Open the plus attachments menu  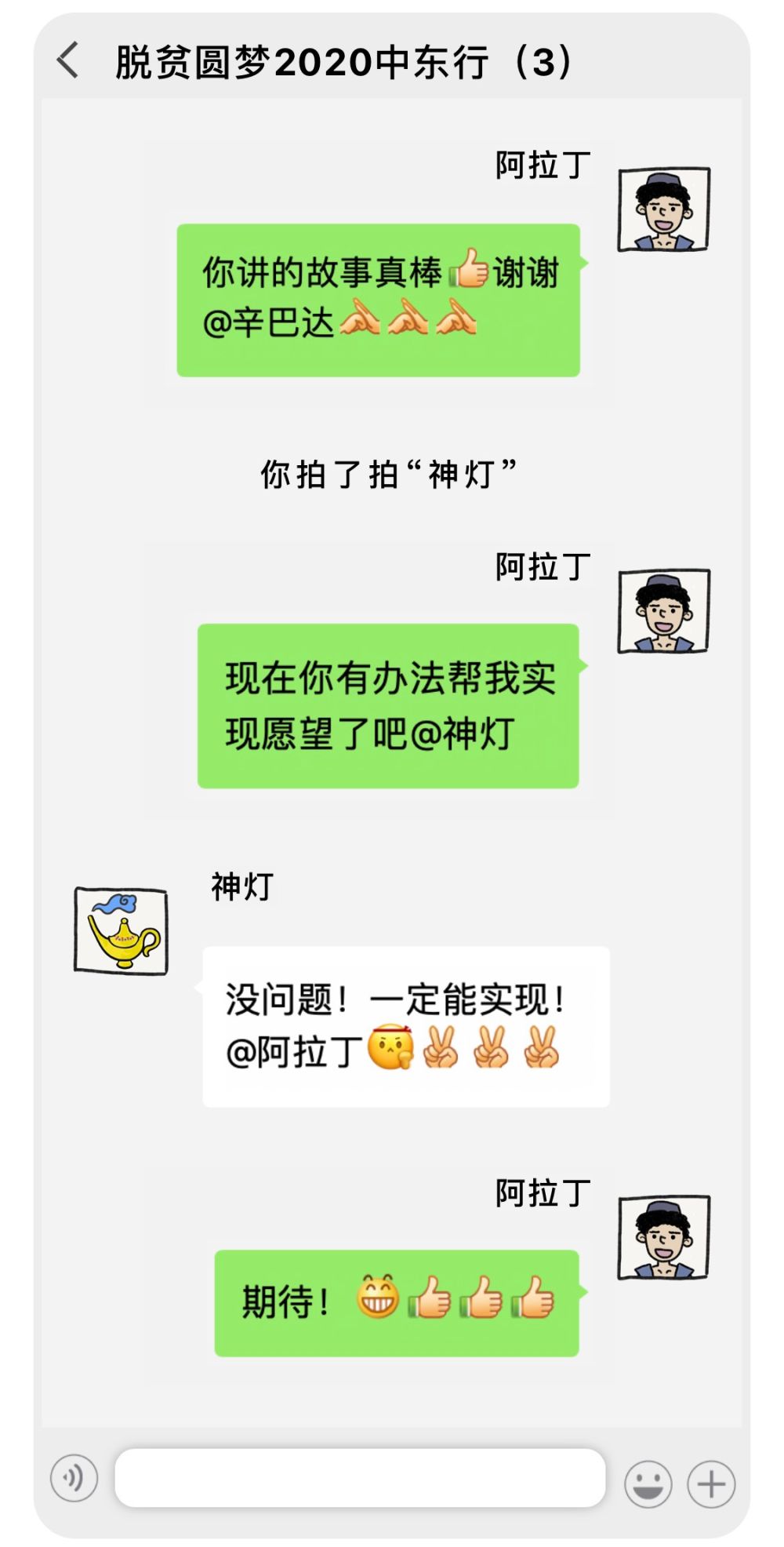pyautogui.click(x=711, y=1483)
